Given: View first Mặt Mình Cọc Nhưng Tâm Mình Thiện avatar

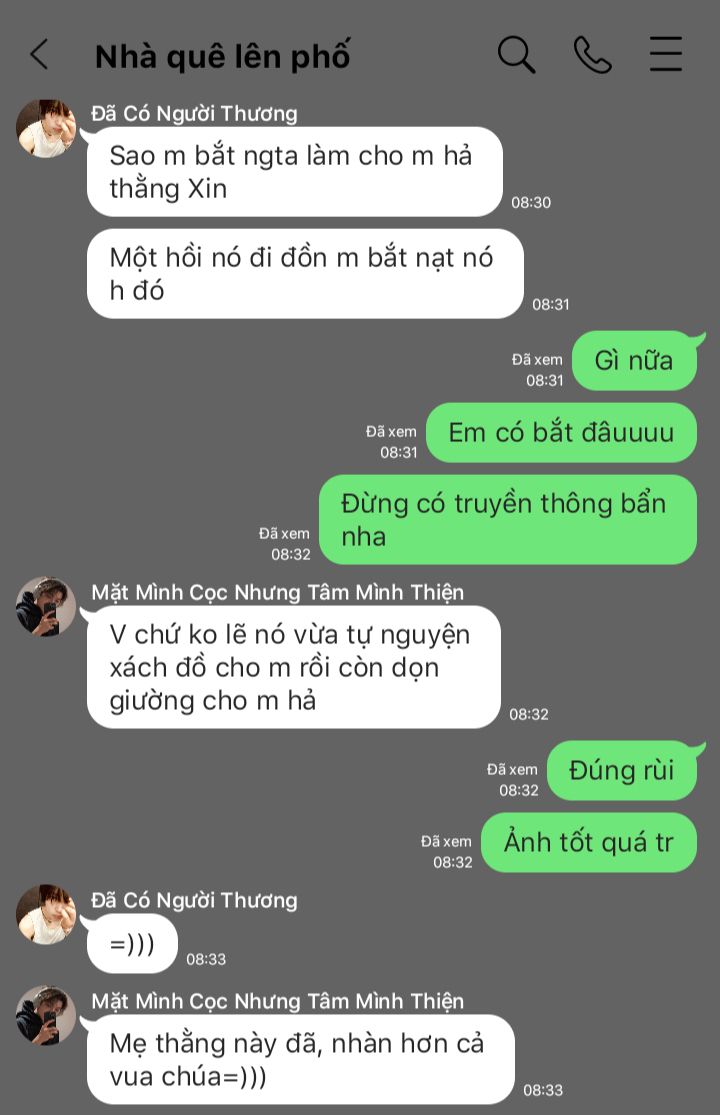Looking at the screenshot, I should [46, 606].
